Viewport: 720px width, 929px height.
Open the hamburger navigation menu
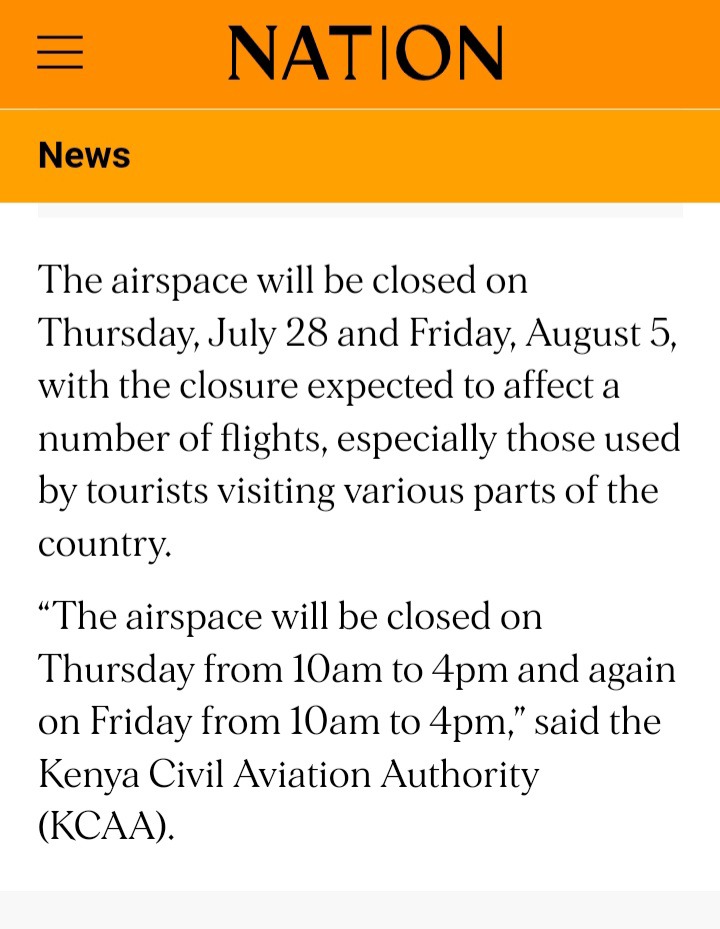60,53
